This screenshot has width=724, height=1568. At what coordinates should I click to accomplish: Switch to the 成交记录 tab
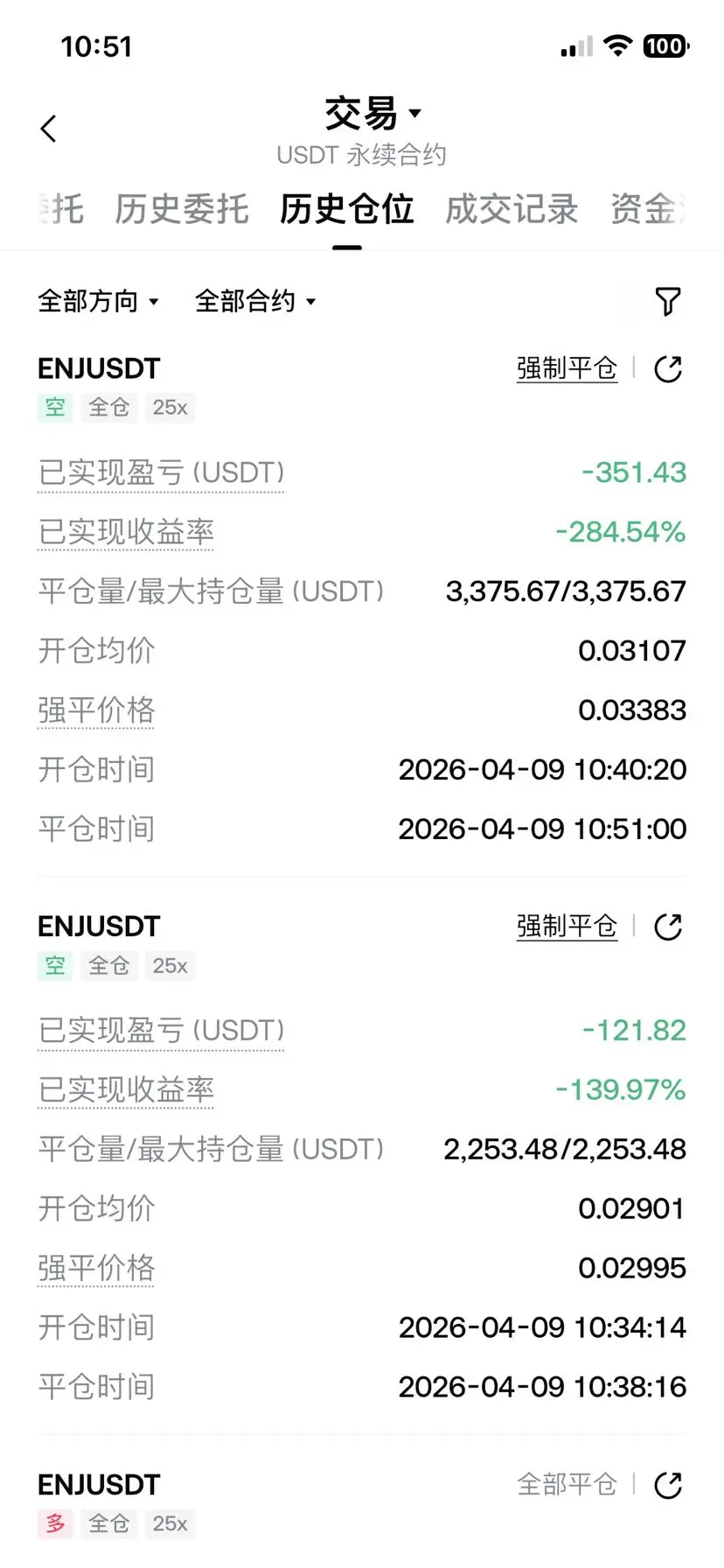[x=512, y=210]
